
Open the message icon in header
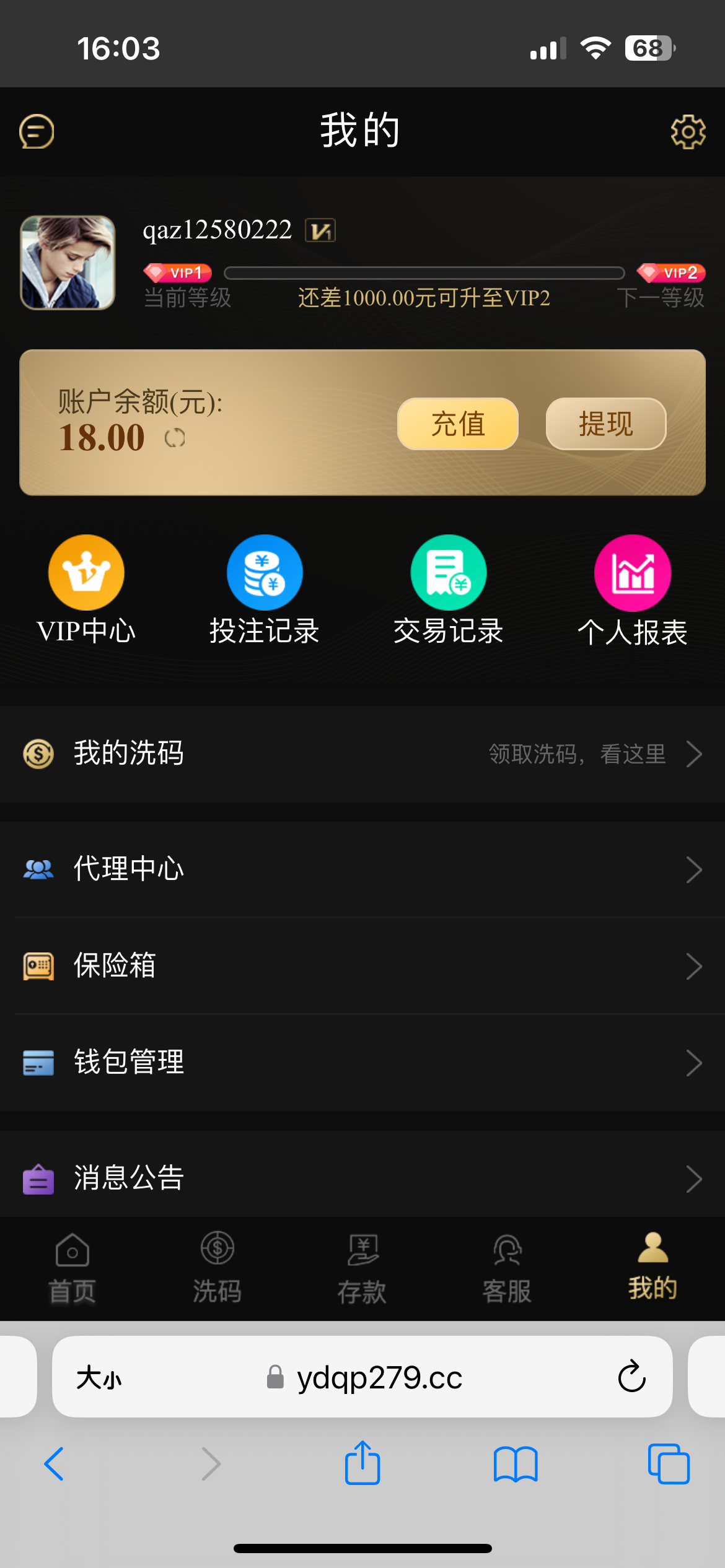(x=37, y=131)
